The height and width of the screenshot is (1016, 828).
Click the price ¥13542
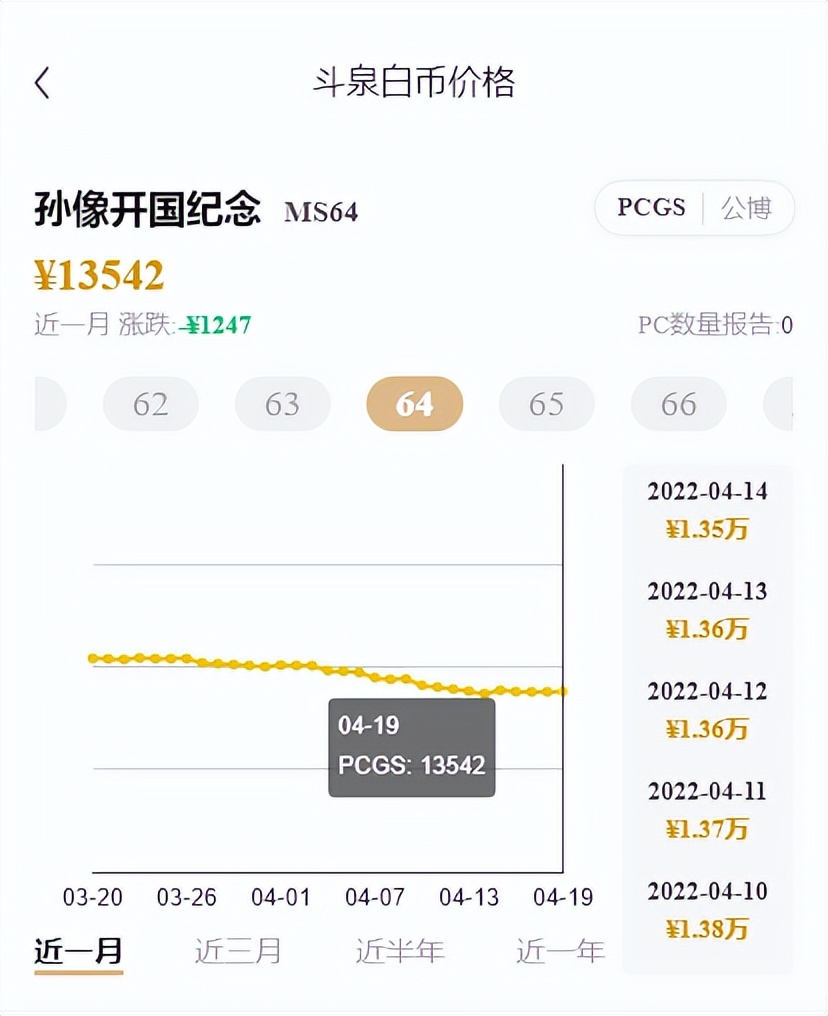[100, 272]
